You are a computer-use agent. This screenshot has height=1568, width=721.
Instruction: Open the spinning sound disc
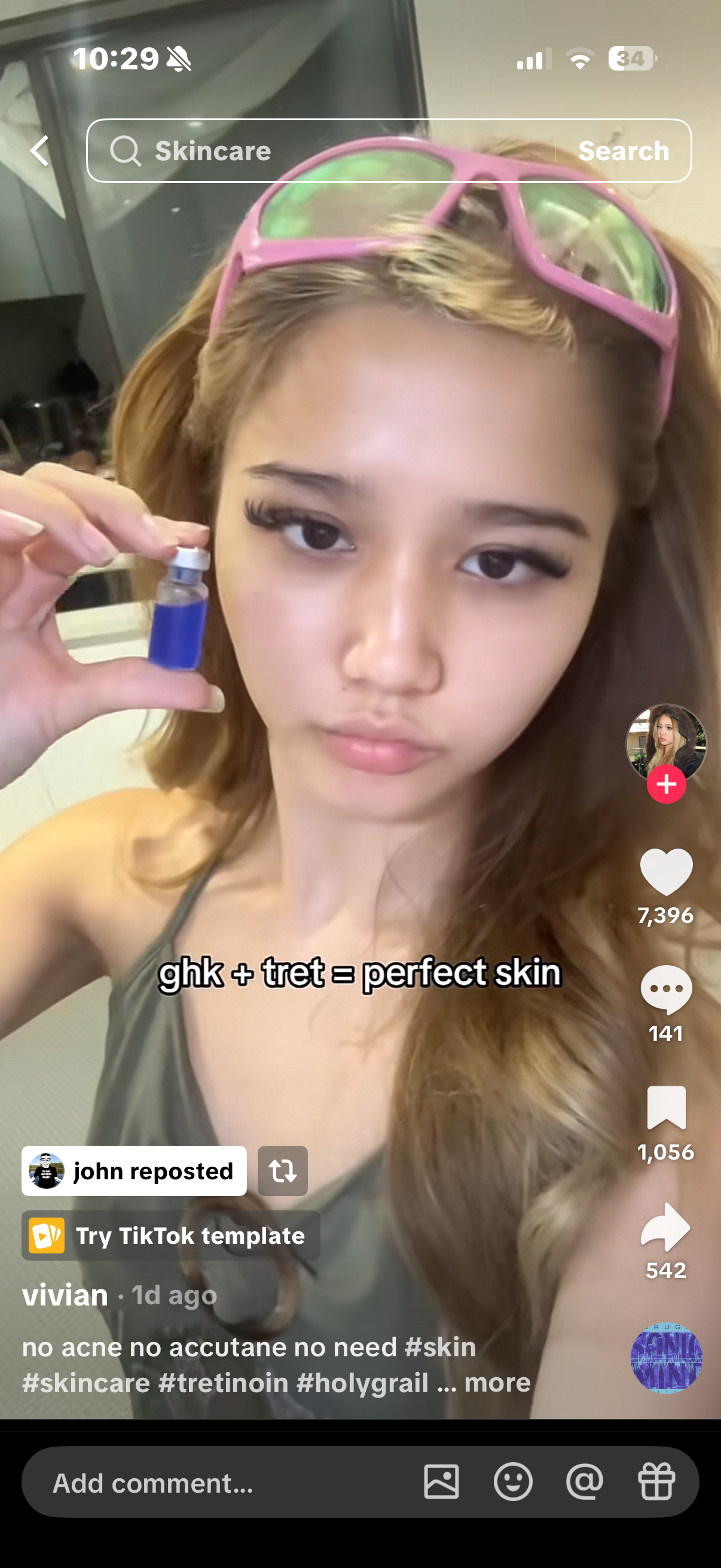pyautogui.click(x=666, y=1358)
